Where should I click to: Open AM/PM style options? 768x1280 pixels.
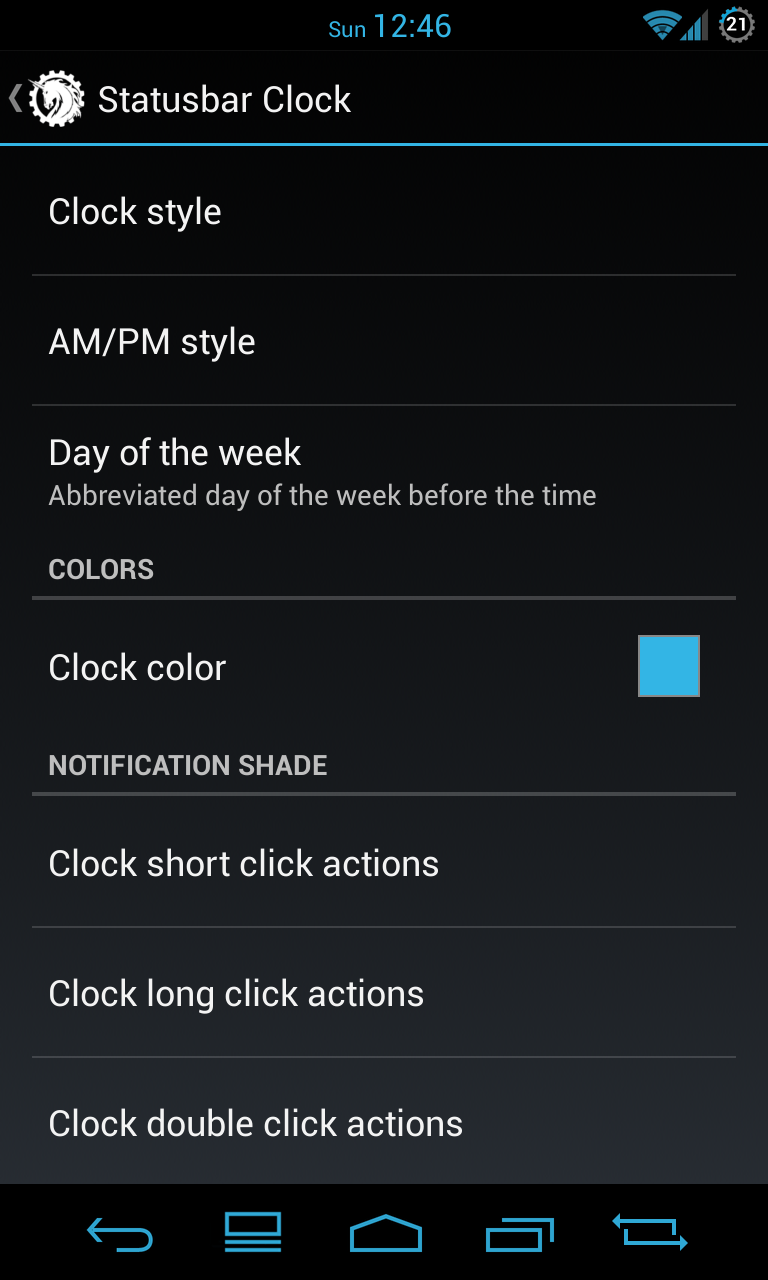click(384, 342)
